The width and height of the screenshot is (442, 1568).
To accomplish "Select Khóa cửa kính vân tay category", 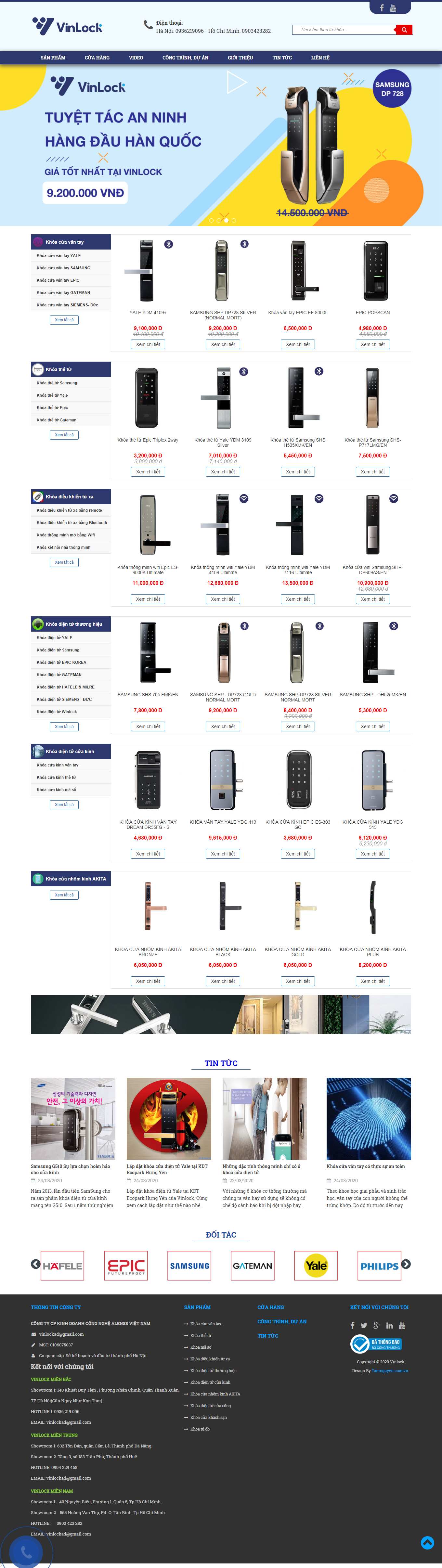I will 57,765.
